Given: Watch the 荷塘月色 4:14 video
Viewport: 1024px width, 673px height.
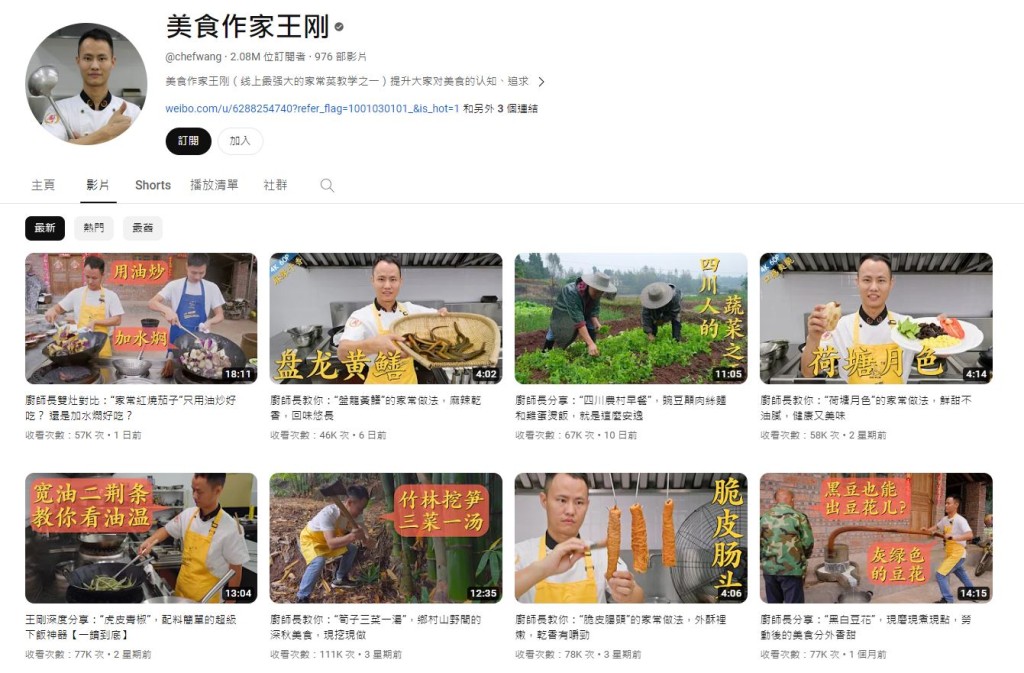Looking at the screenshot, I should [x=876, y=318].
